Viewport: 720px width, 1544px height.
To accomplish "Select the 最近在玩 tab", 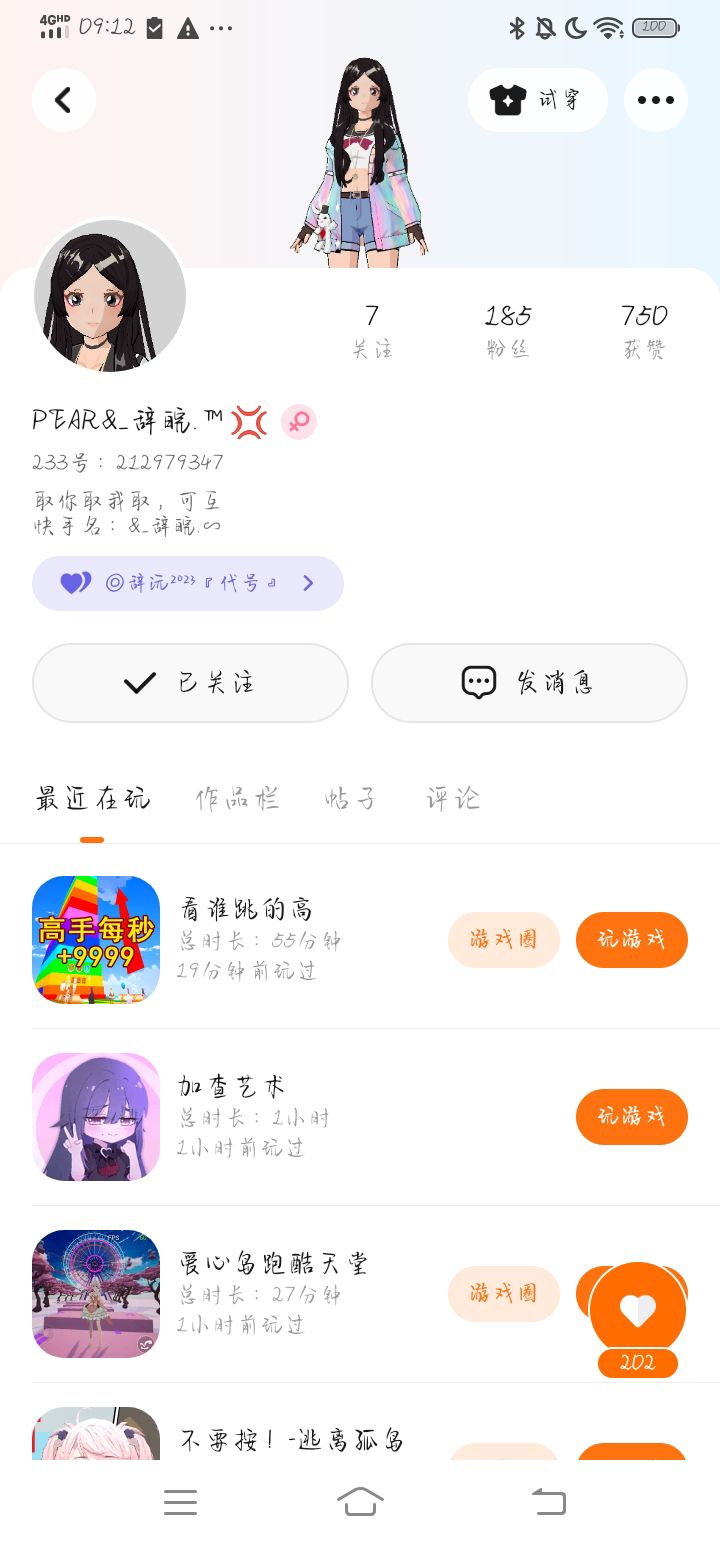I will pyautogui.click(x=92, y=799).
